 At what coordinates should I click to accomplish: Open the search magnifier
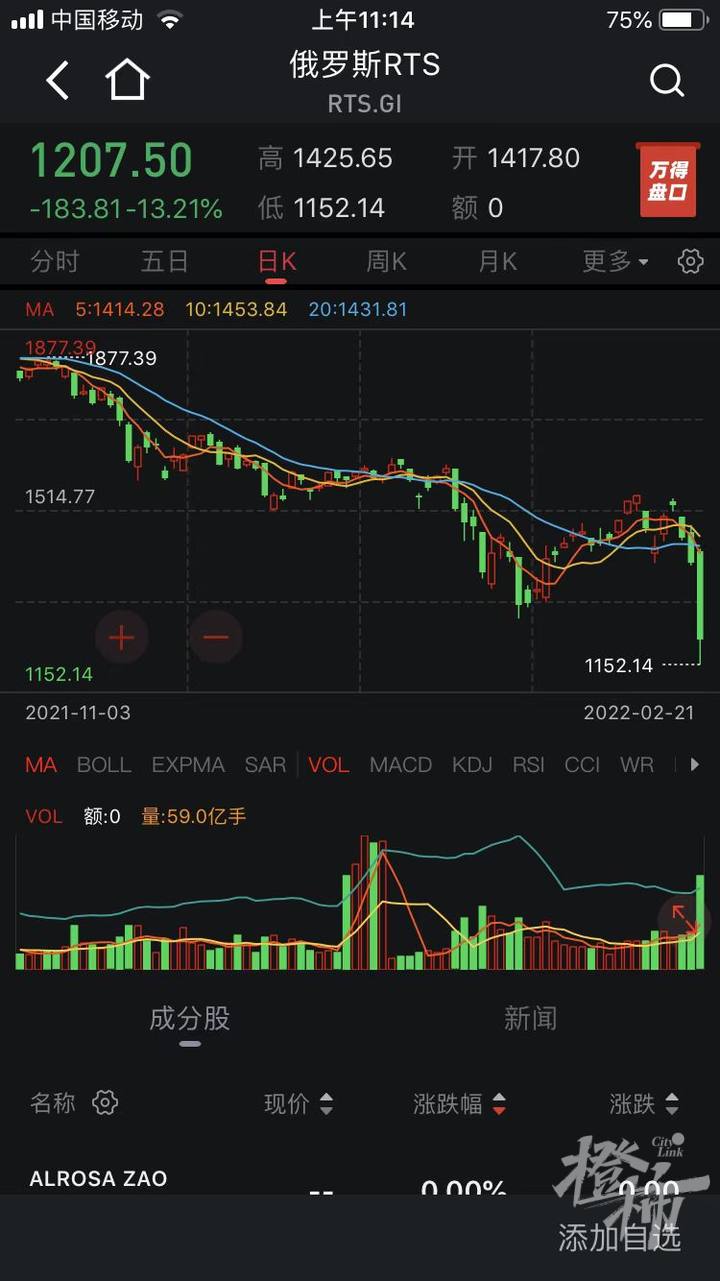coord(666,80)
